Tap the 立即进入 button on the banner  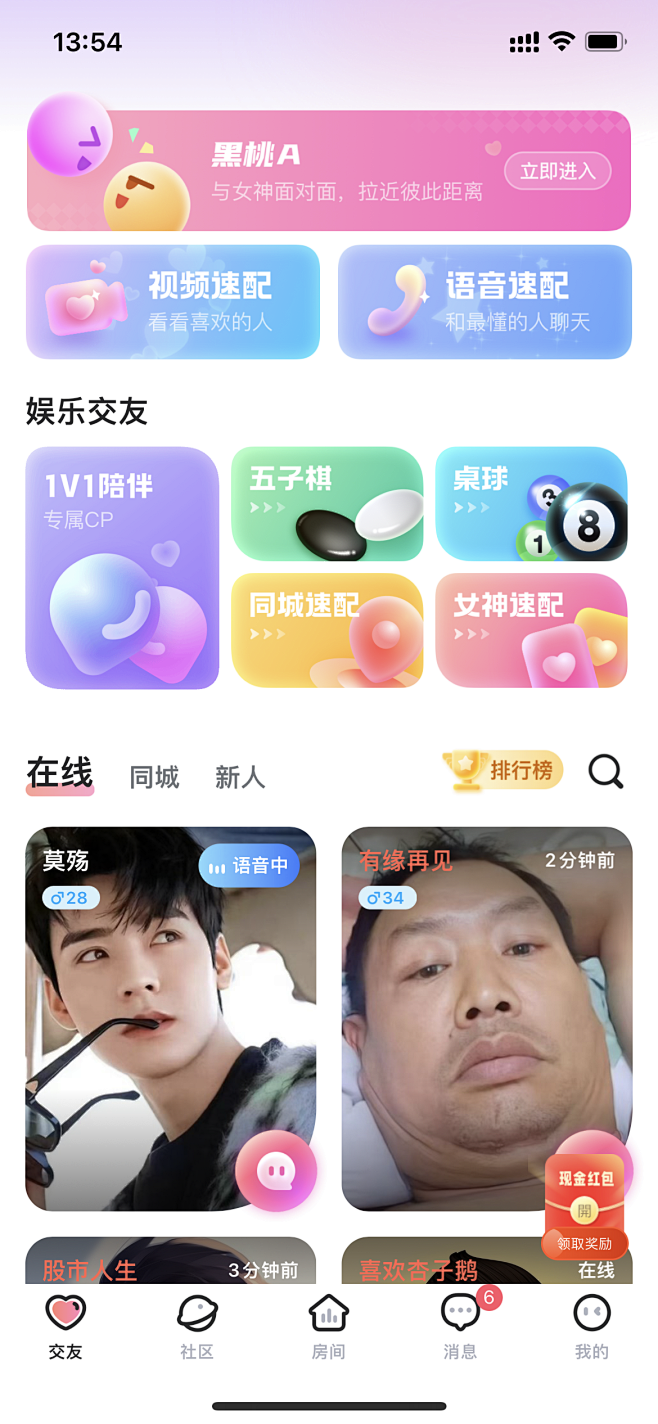tap(557, 171)
